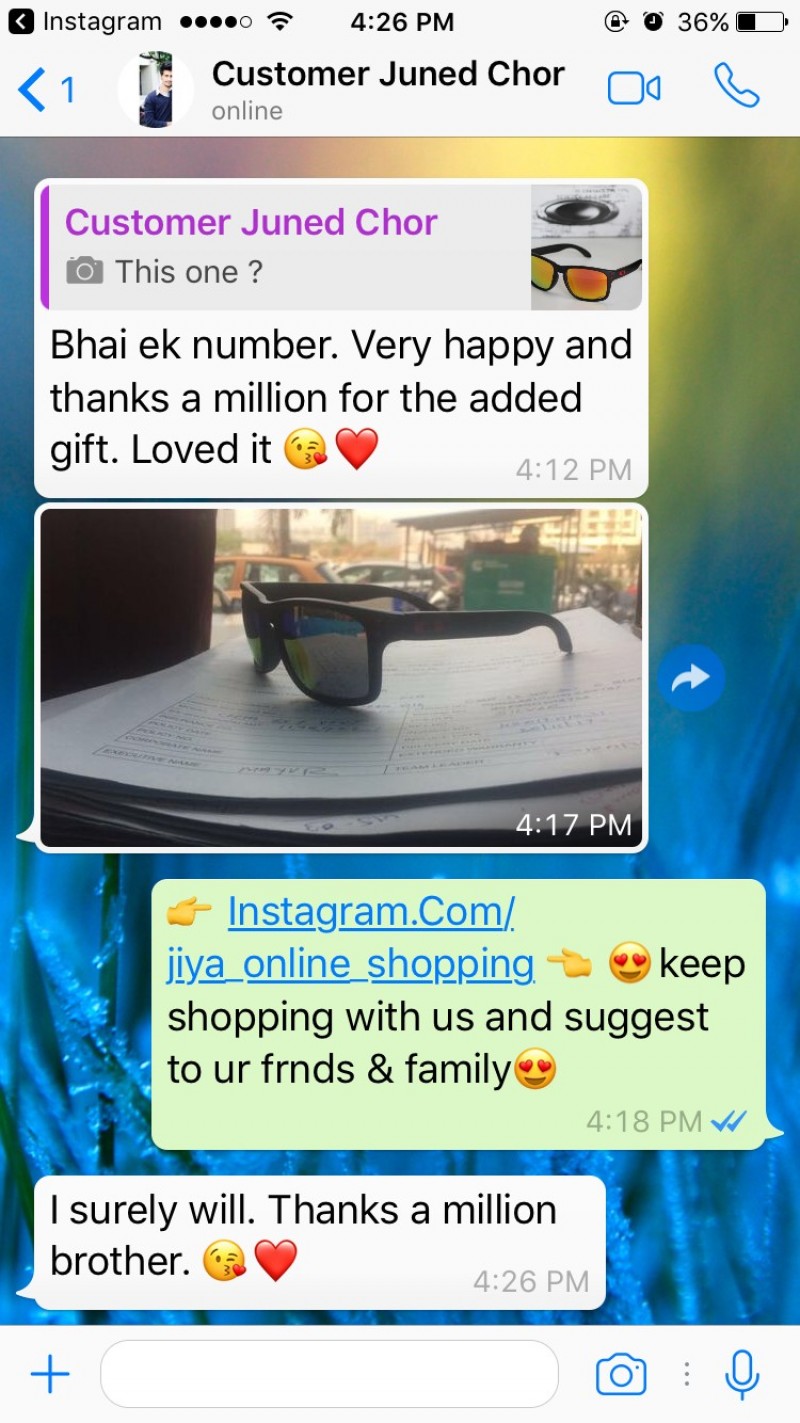
Task: Start a voice call with this contact
Action: pos(736,87)
